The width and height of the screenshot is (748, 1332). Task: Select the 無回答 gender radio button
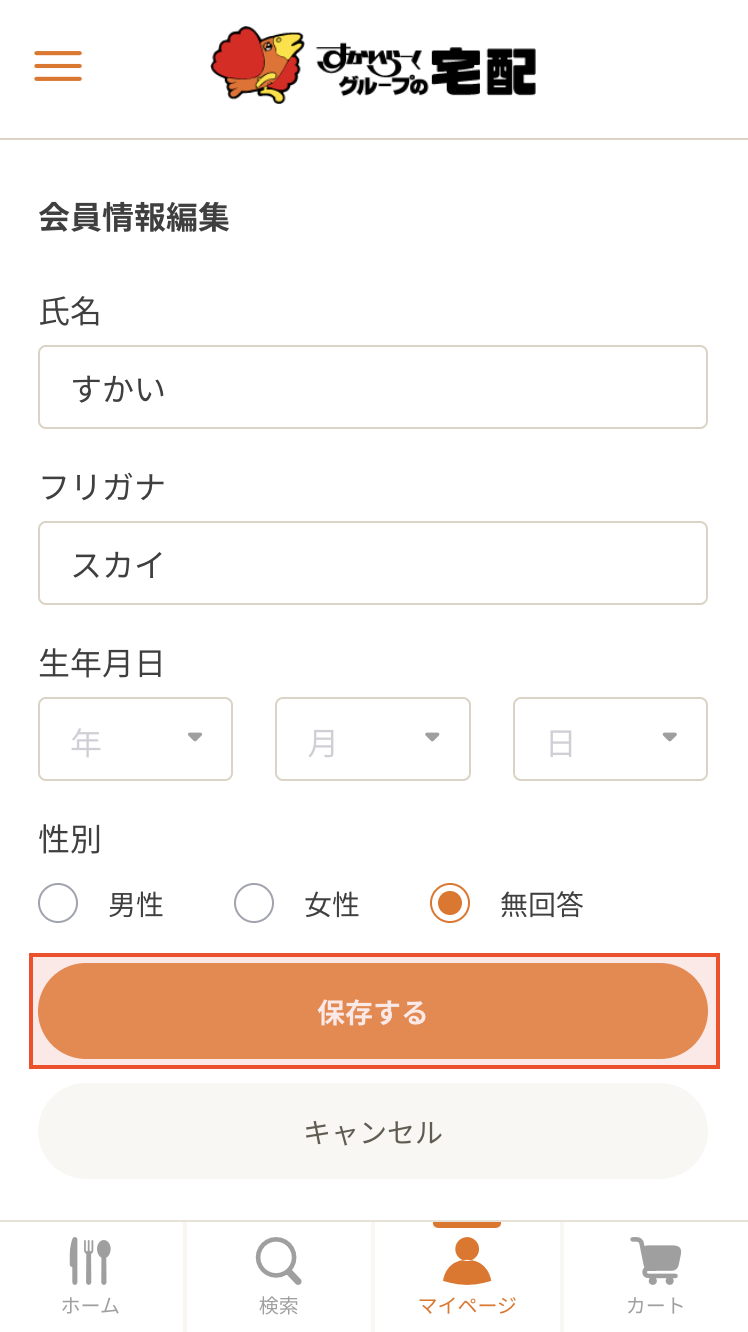(x=449, y=903)
